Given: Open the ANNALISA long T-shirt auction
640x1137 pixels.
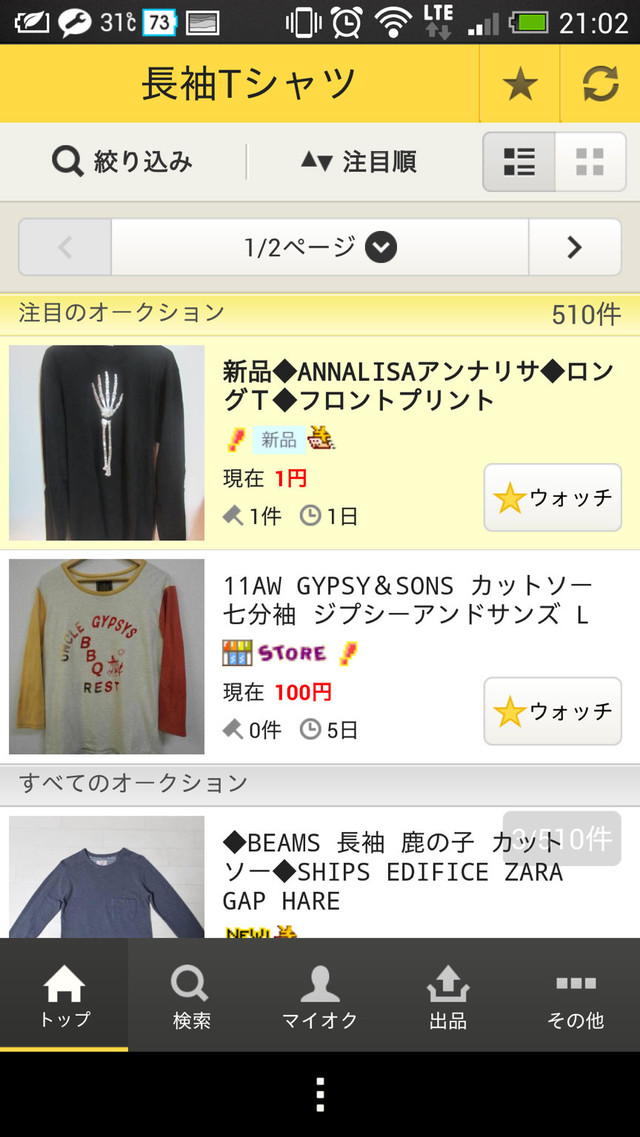Looking at the screenshot, I should [x=417, y=386].
